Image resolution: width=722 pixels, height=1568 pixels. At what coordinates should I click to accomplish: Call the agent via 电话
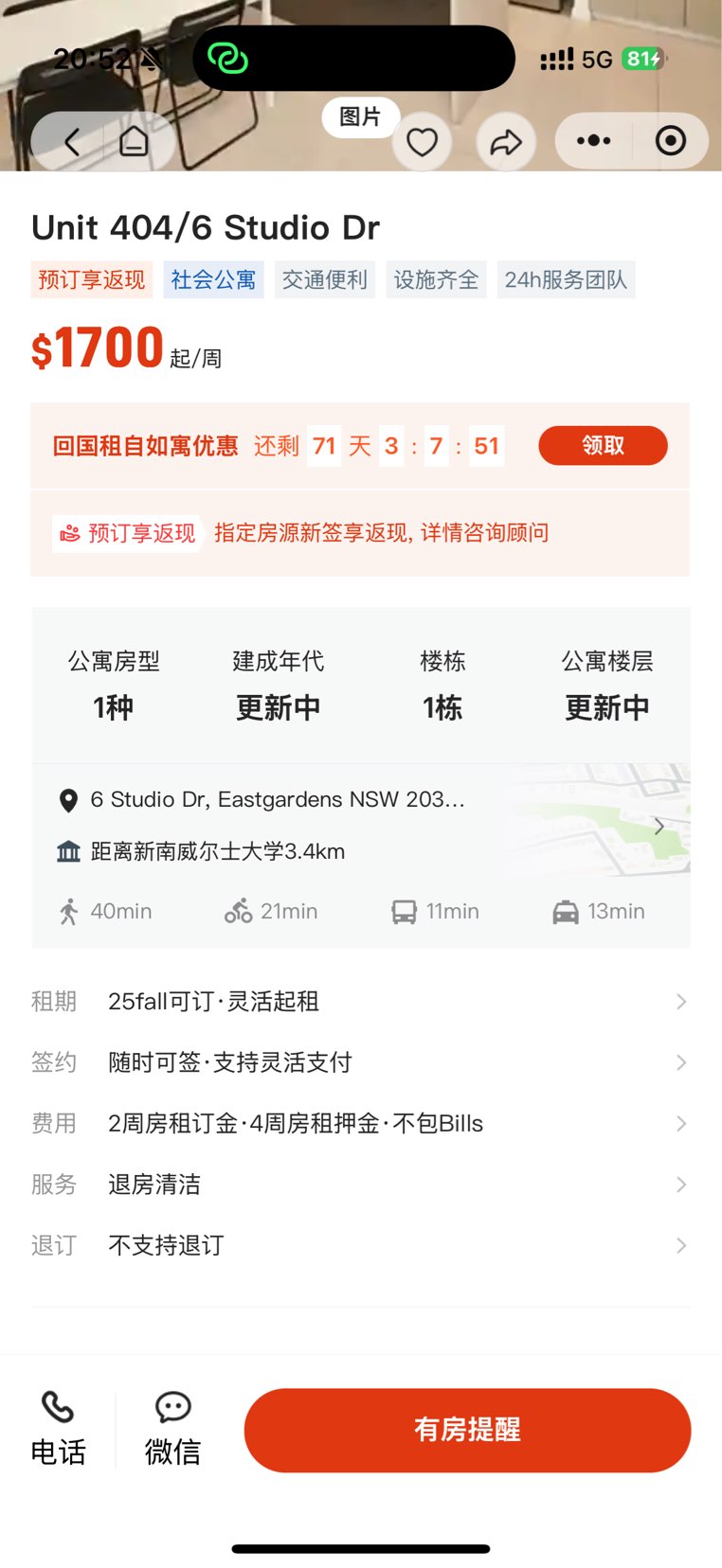(58, 1429)
